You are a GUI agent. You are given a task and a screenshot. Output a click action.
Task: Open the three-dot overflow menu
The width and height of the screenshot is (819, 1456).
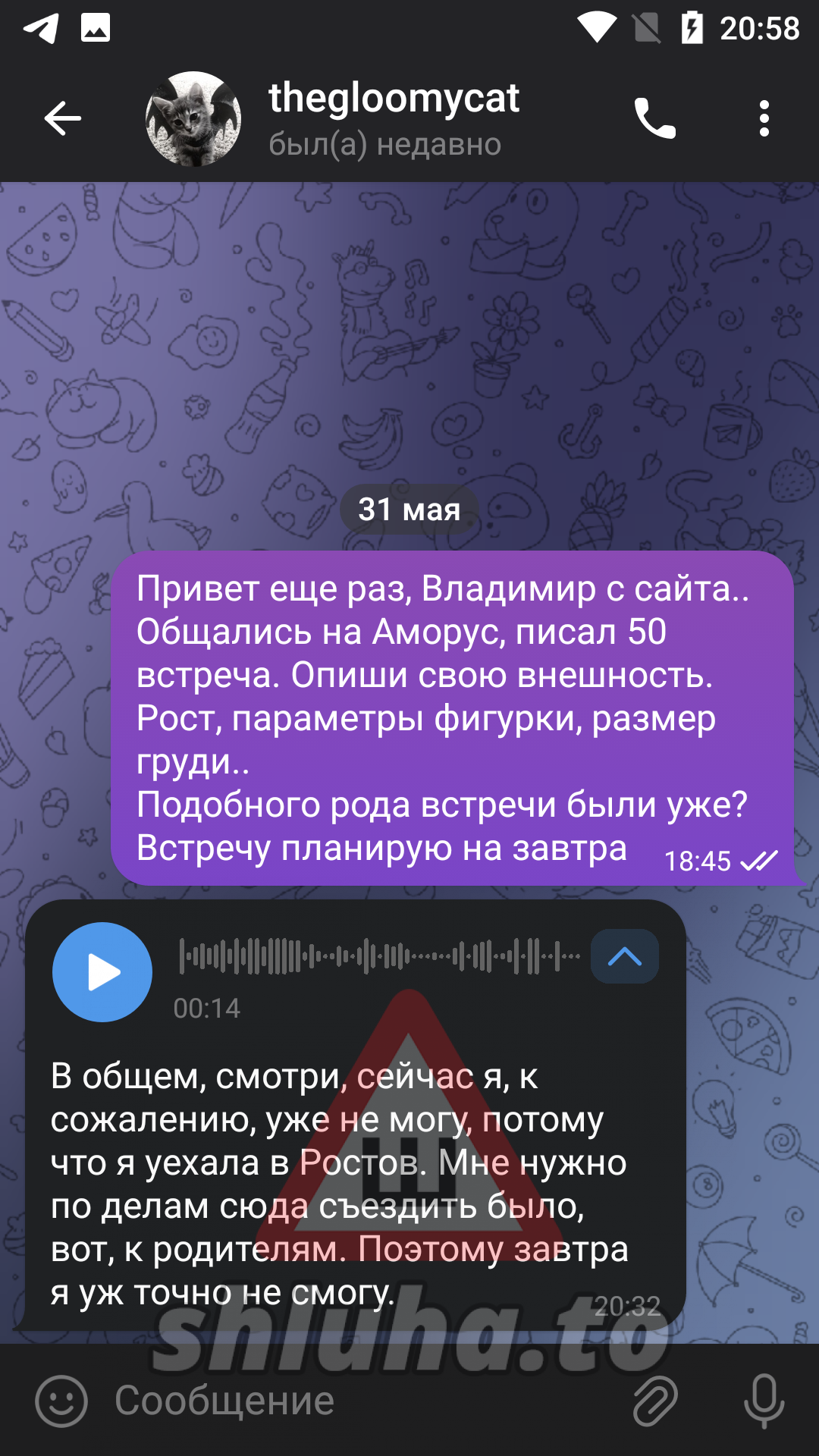click(764, 118)
